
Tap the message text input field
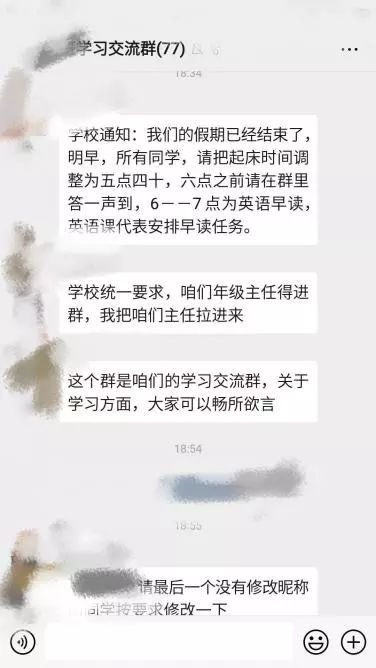point(169,641)
